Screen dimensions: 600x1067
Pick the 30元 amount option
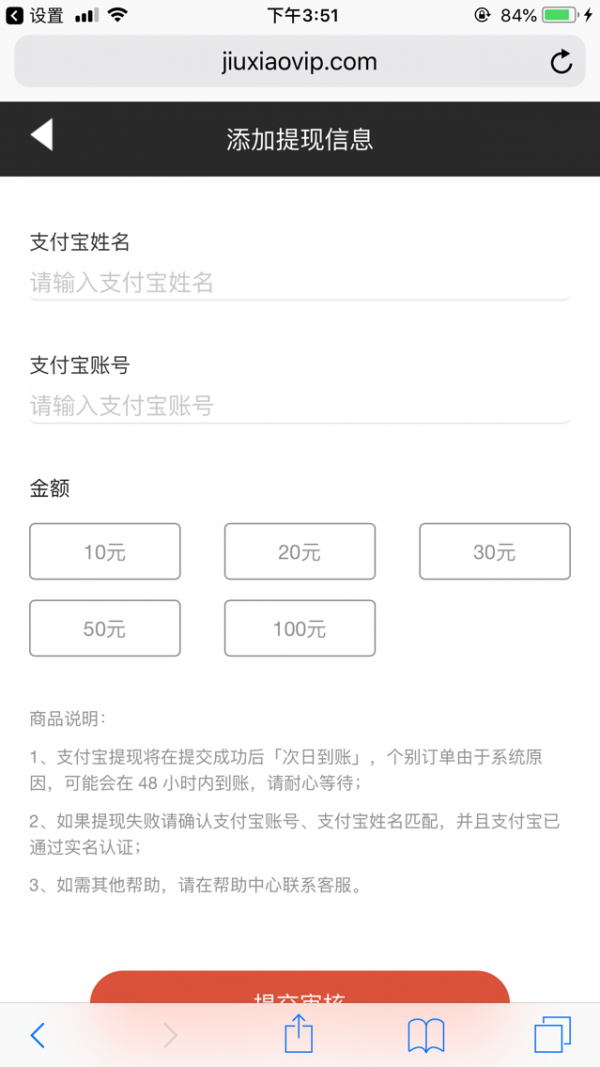click(495, 551)
